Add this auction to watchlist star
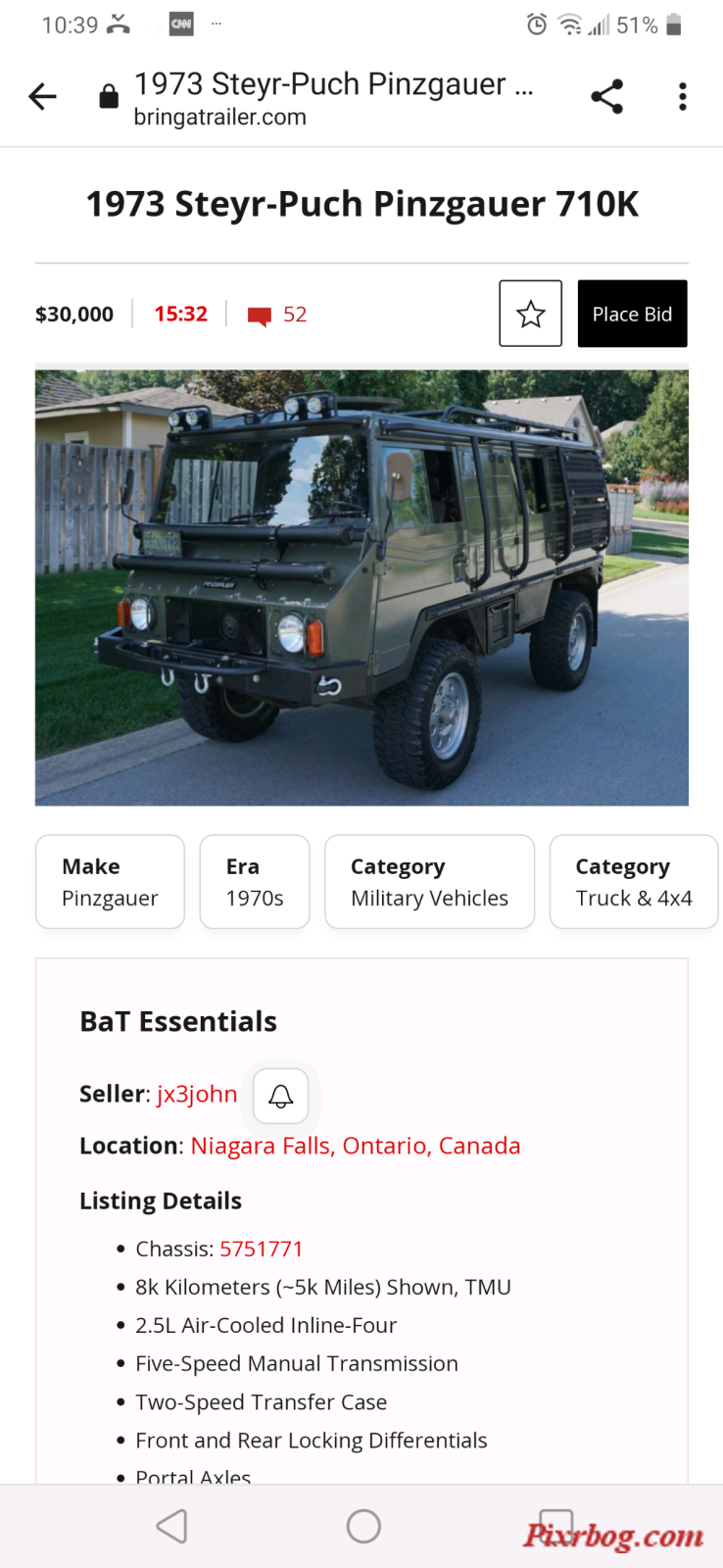The image size is (723, 1568). [x=530, y=314]
